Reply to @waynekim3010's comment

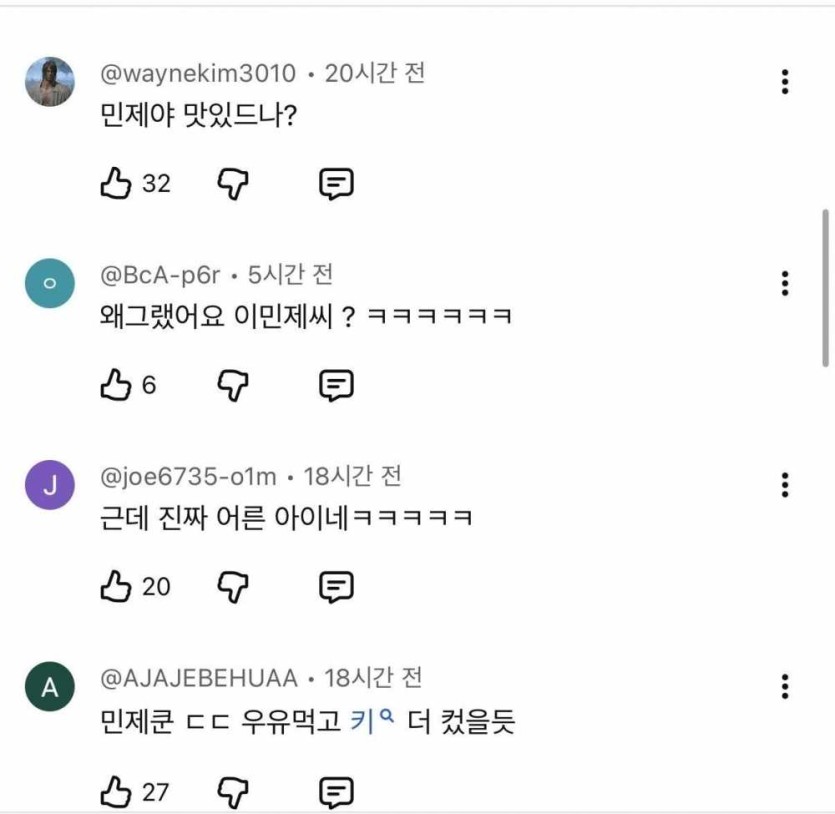coord(336,183)
